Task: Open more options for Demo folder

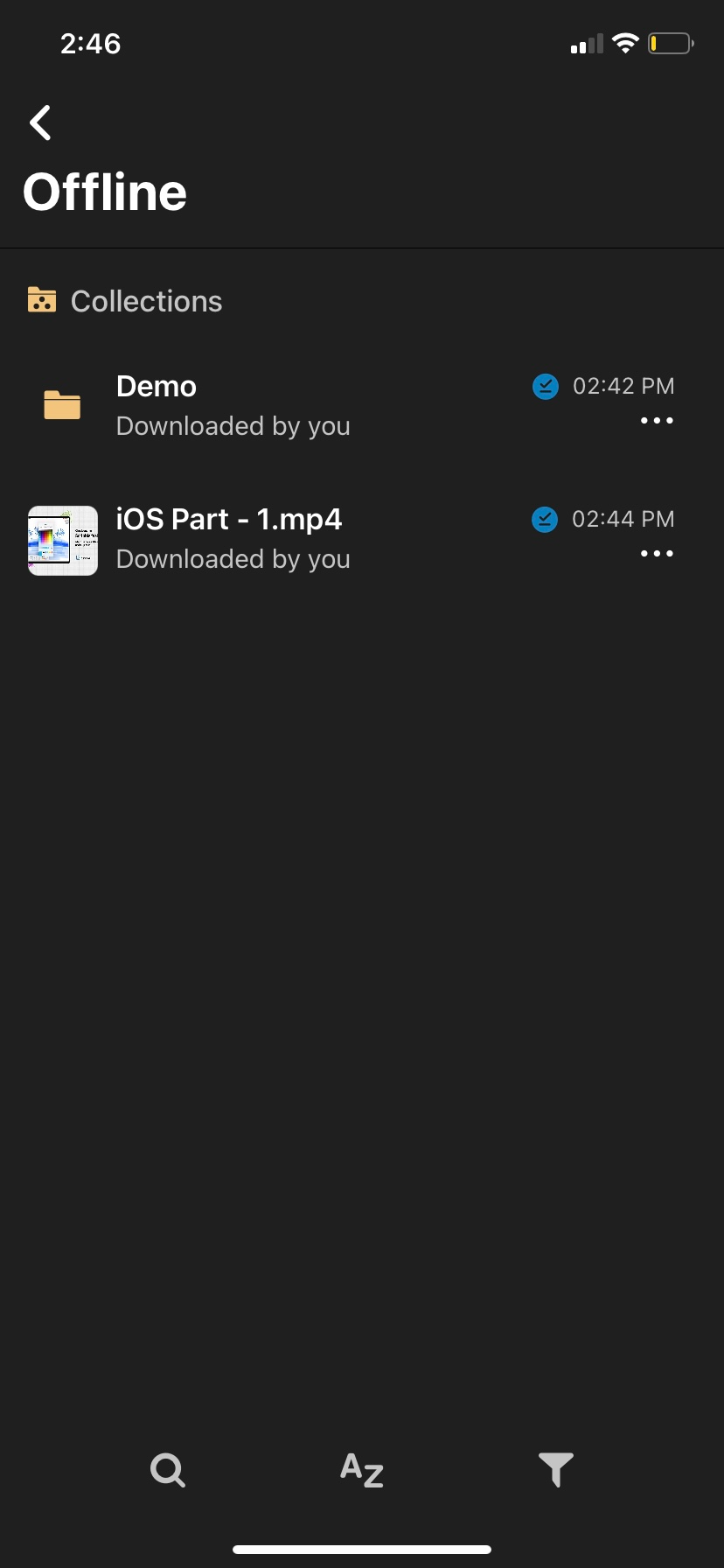Action: point(657,421)
